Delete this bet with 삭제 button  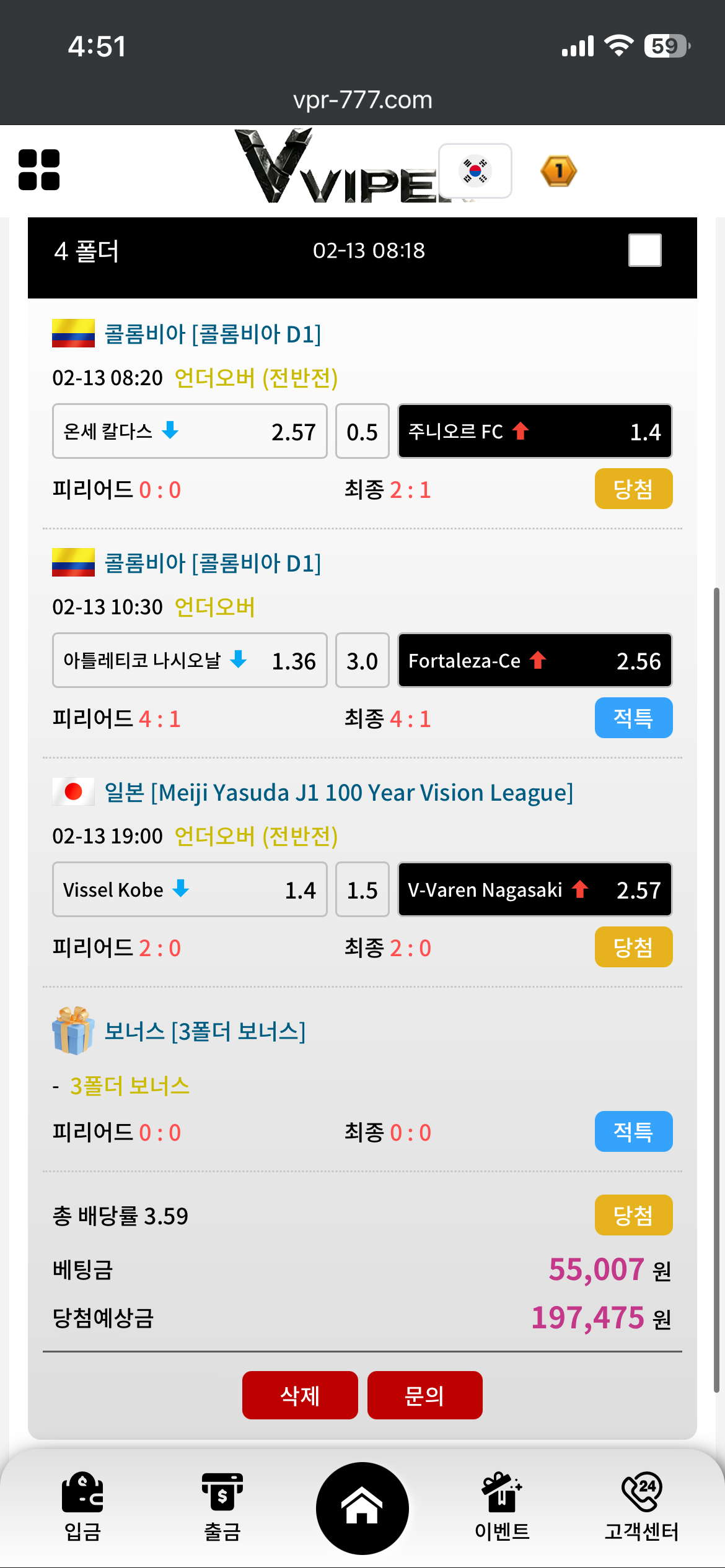[300, 1395]
